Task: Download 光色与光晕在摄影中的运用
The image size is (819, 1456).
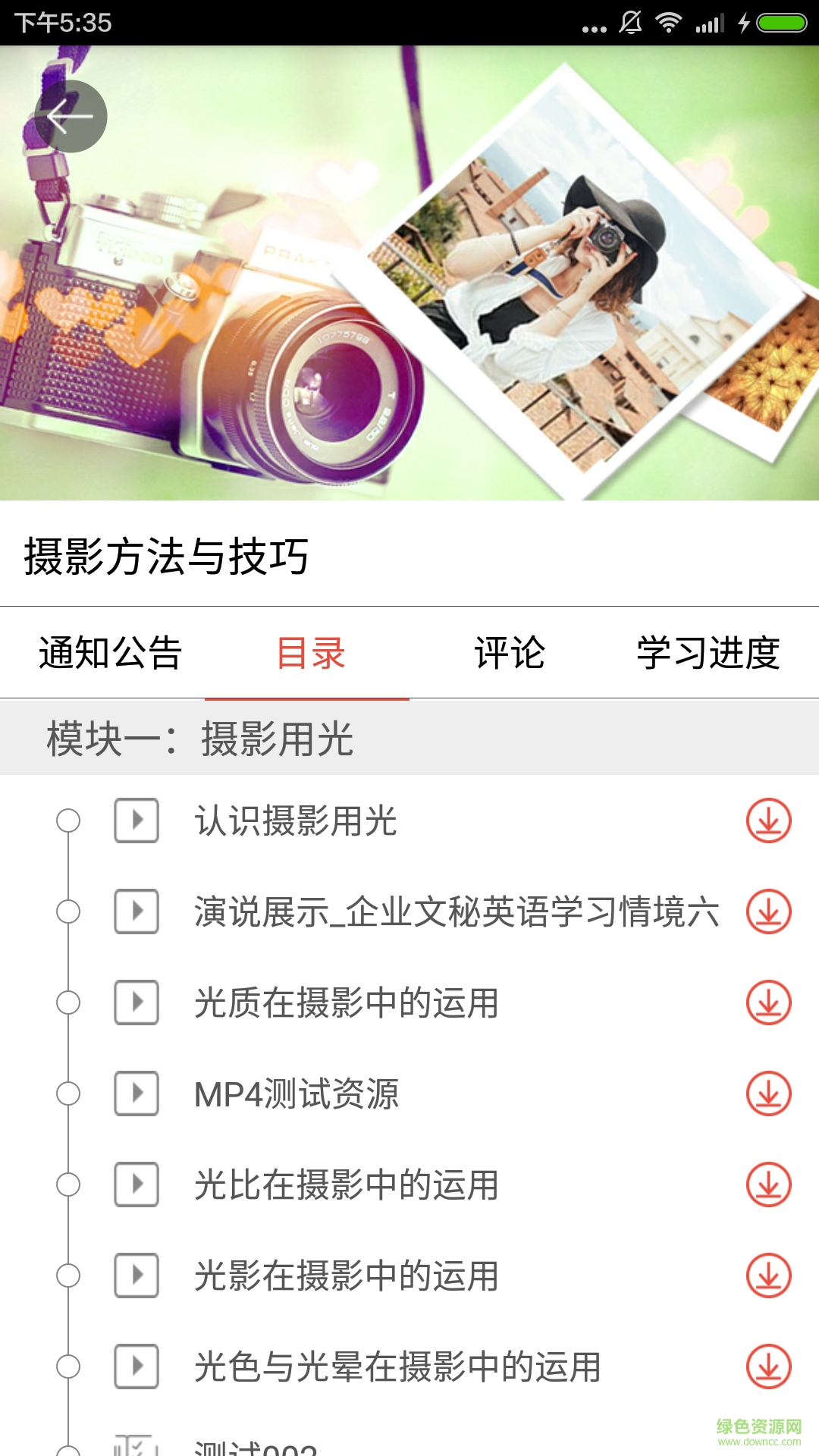Action: (x=768, y=1367)
